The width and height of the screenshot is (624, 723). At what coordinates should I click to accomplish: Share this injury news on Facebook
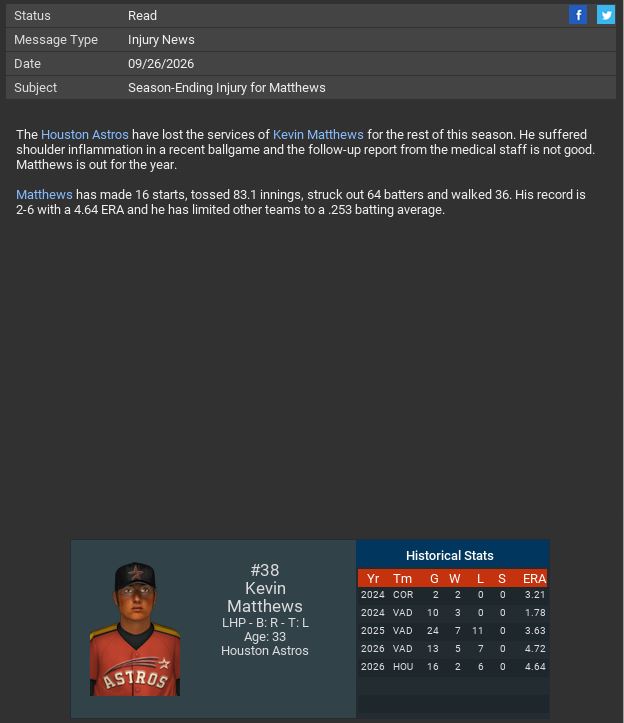pos(578,14)
